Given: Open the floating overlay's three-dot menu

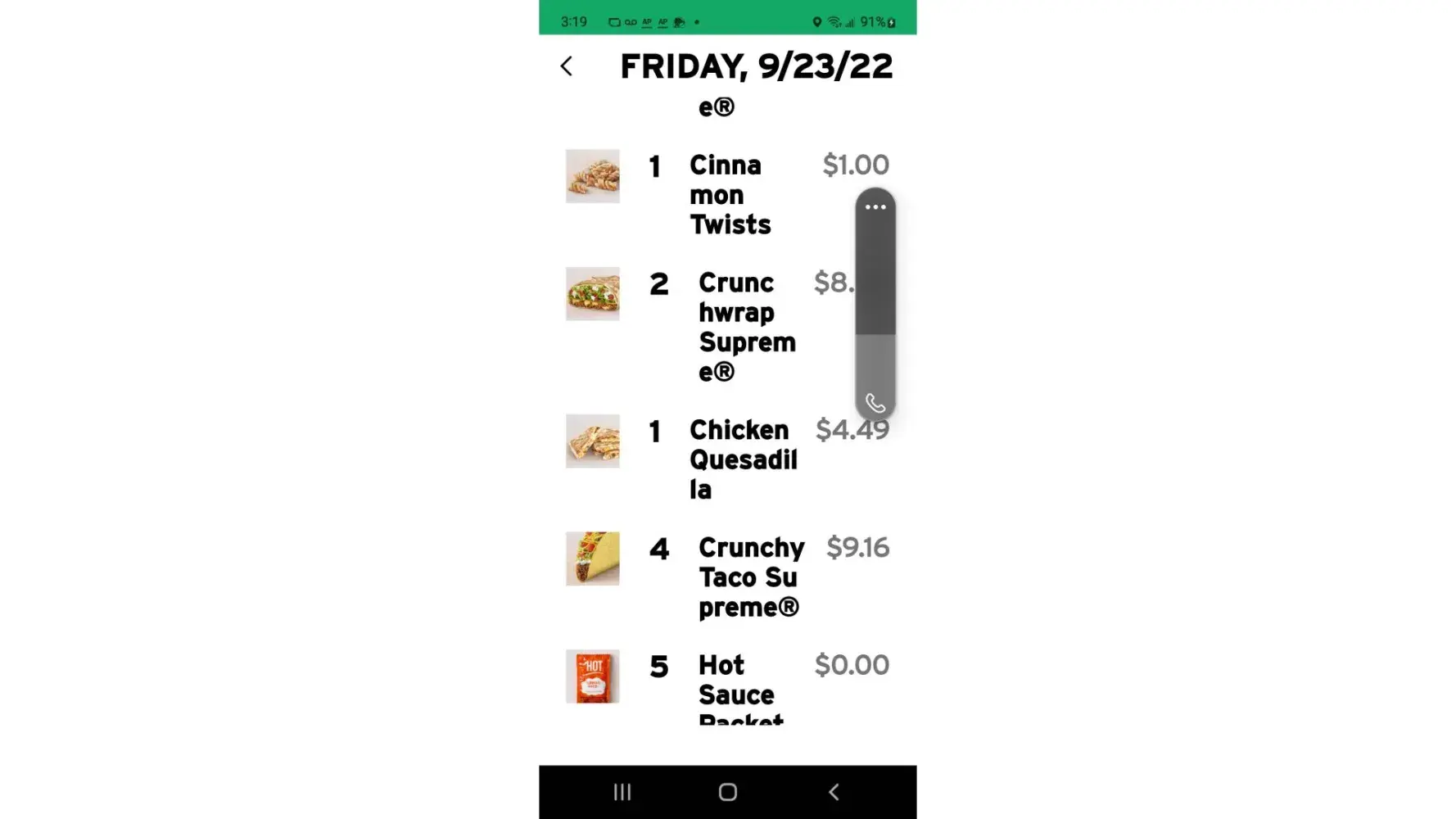Looking at the screenshot, I should [875, 207].
